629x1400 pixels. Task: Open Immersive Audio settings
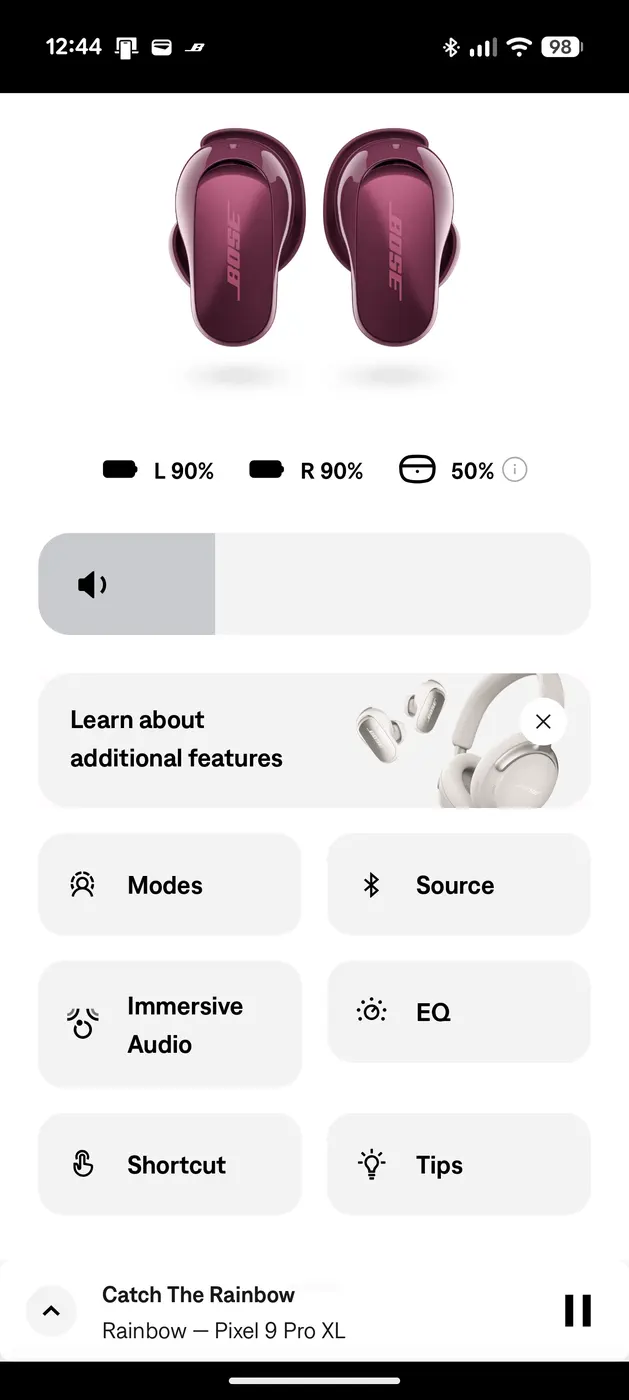pyautogui.click(x=169, y=1024)
